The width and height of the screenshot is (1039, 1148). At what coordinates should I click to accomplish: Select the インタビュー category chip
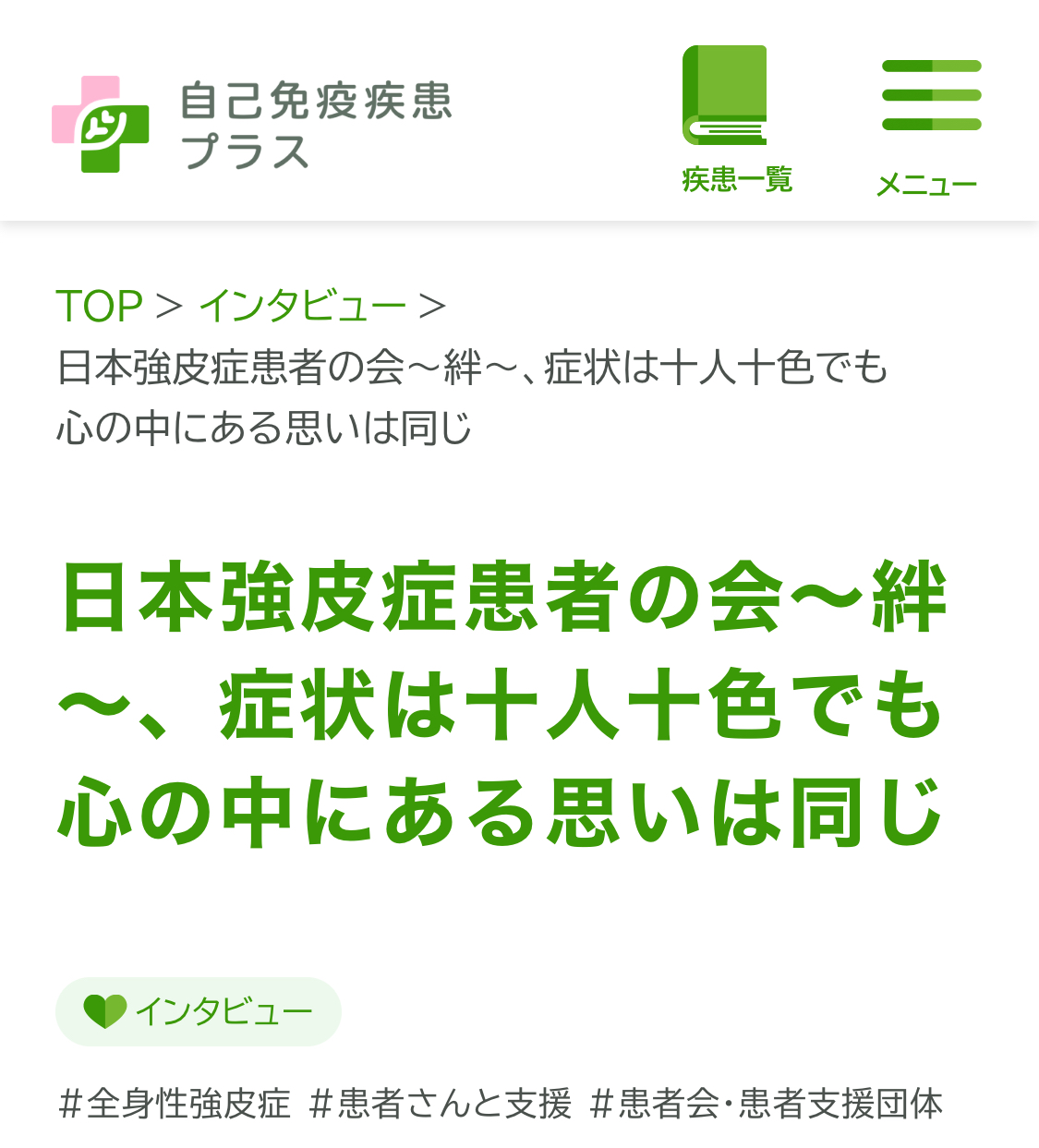point(199,1011)
